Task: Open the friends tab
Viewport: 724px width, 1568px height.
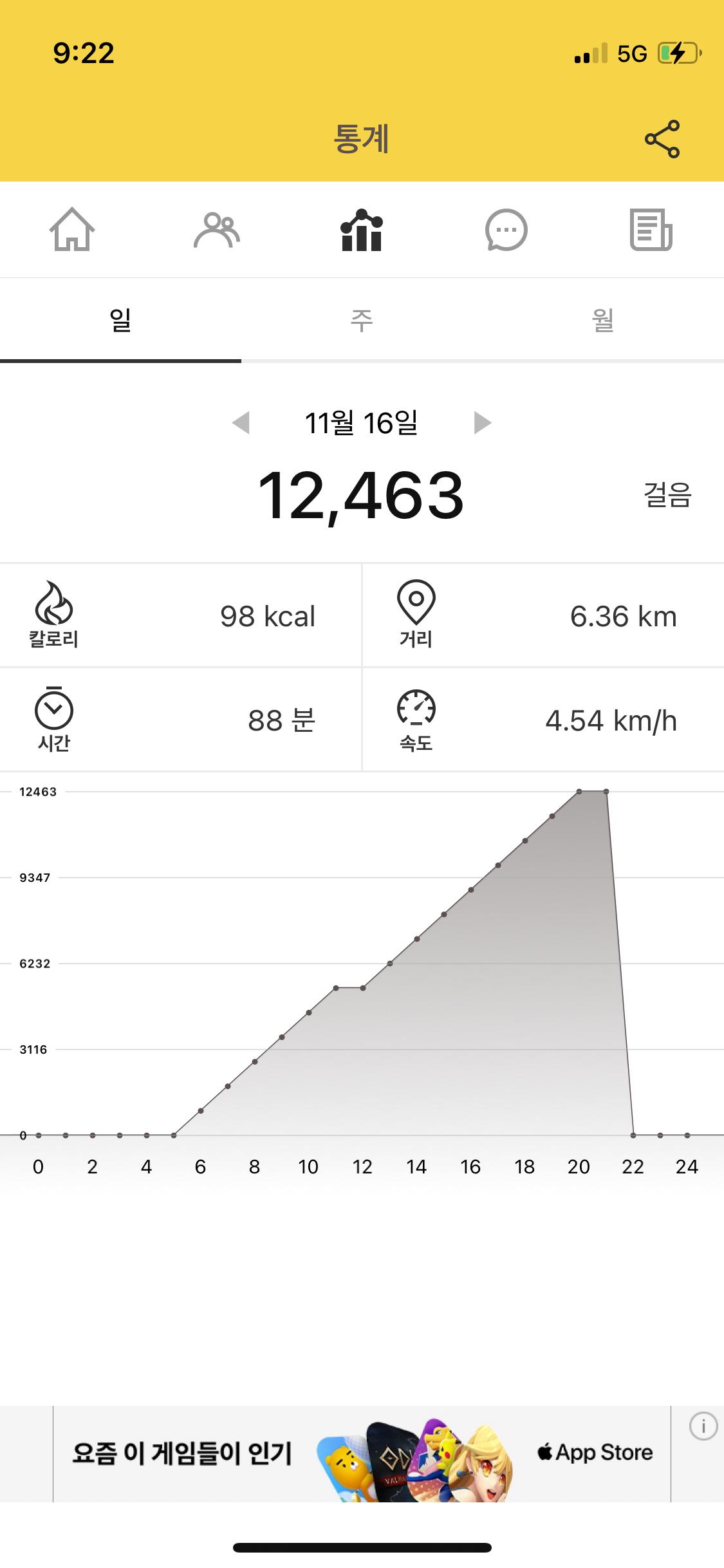Action: (x=217, y=230)
